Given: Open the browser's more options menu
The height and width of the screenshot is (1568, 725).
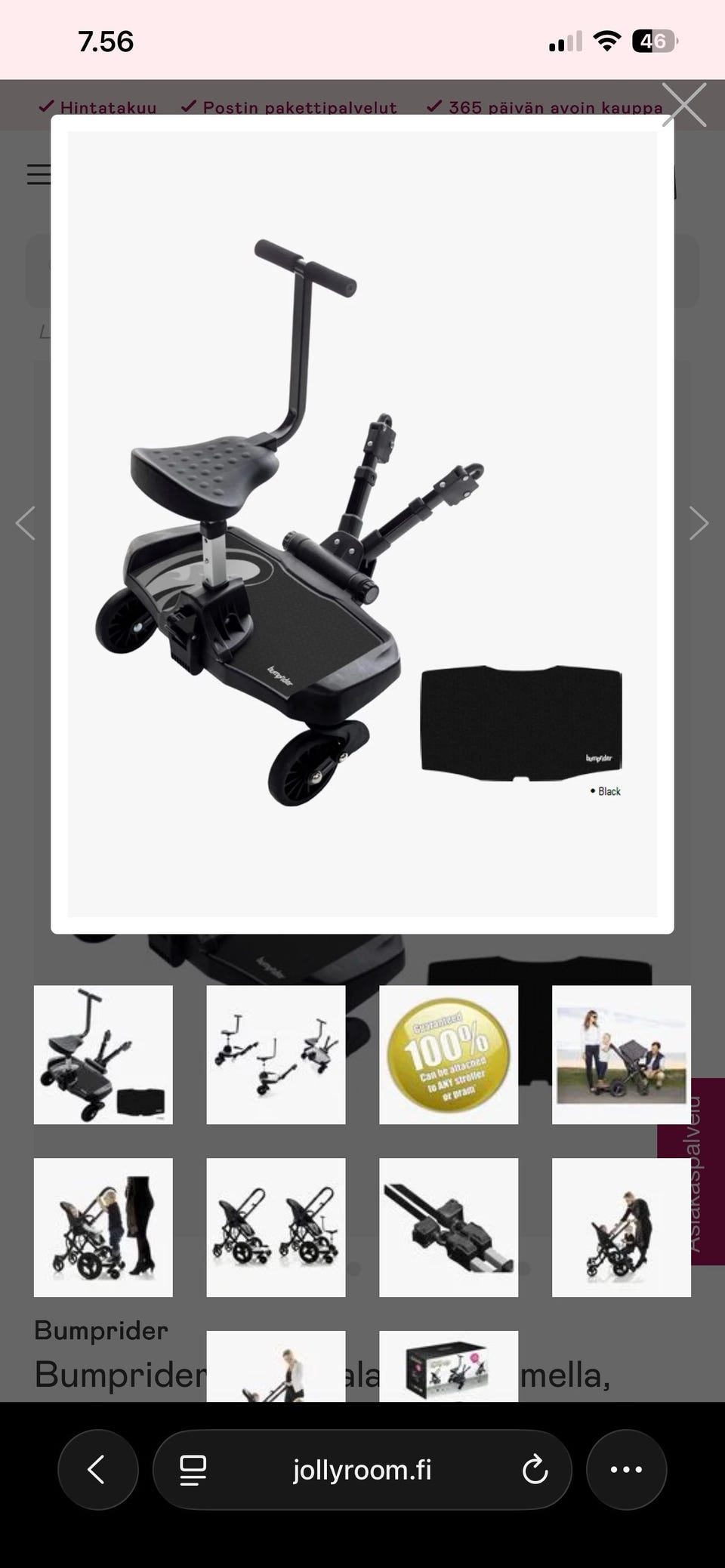Looking at the screenshot, I should click(626, 1469).
